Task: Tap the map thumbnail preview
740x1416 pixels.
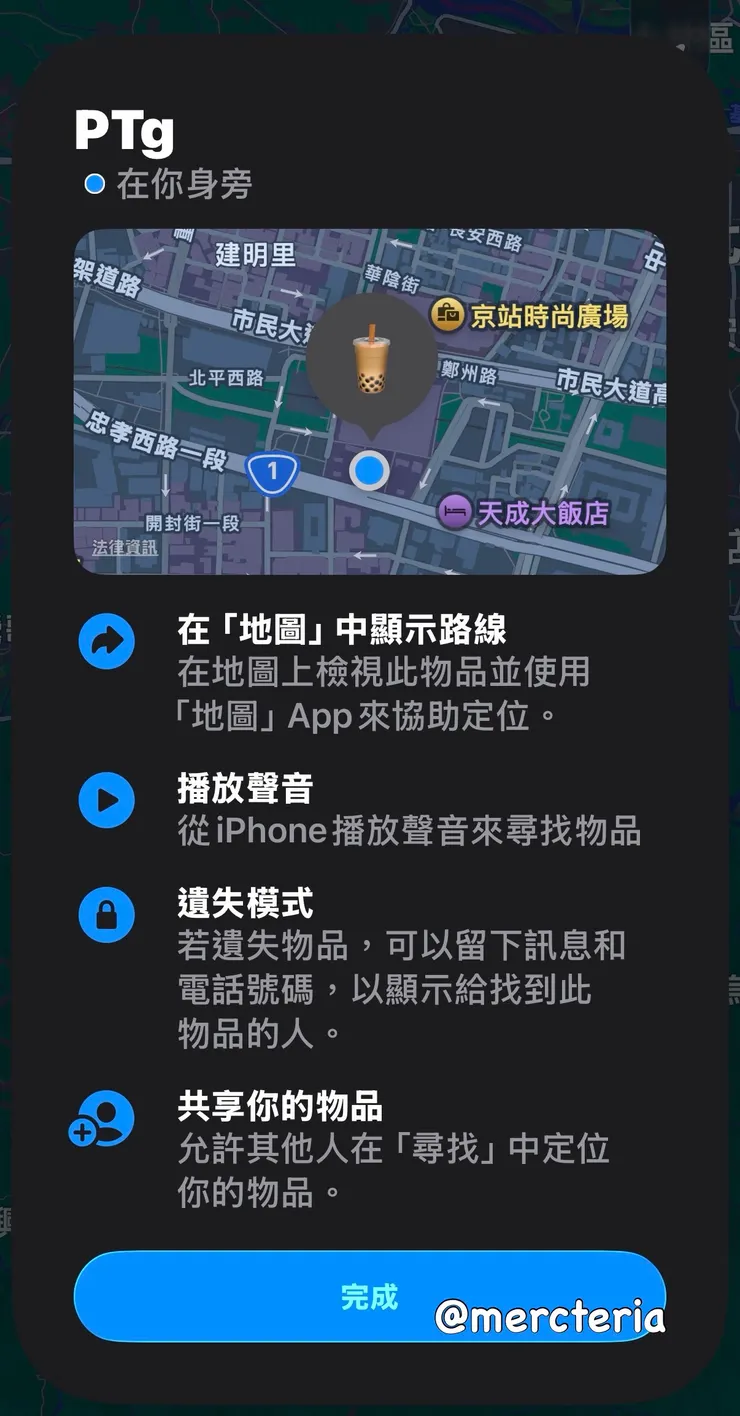Action: 370,400
